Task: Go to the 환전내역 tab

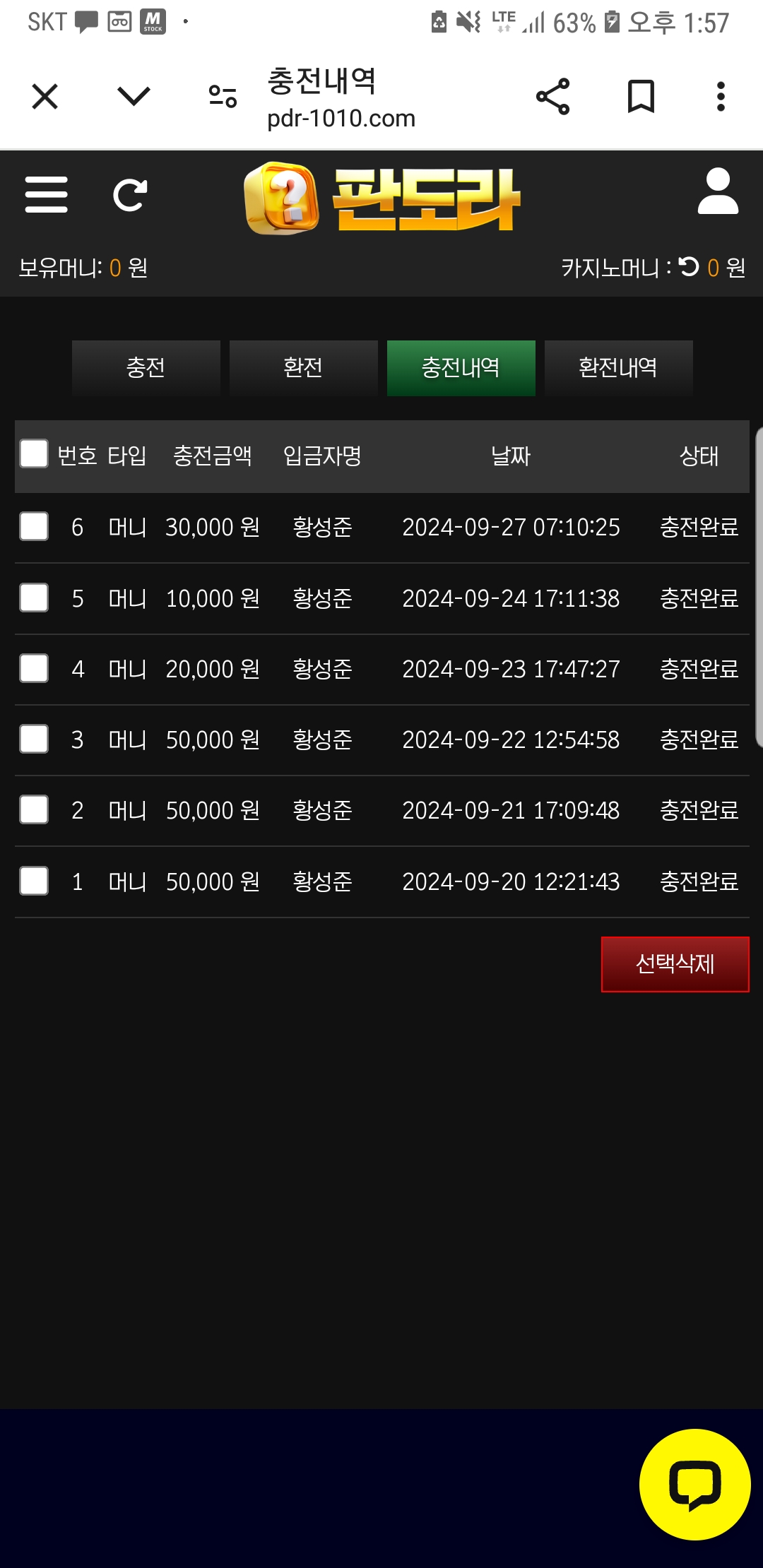Action: pyautogui.click(x=619, y=368)
